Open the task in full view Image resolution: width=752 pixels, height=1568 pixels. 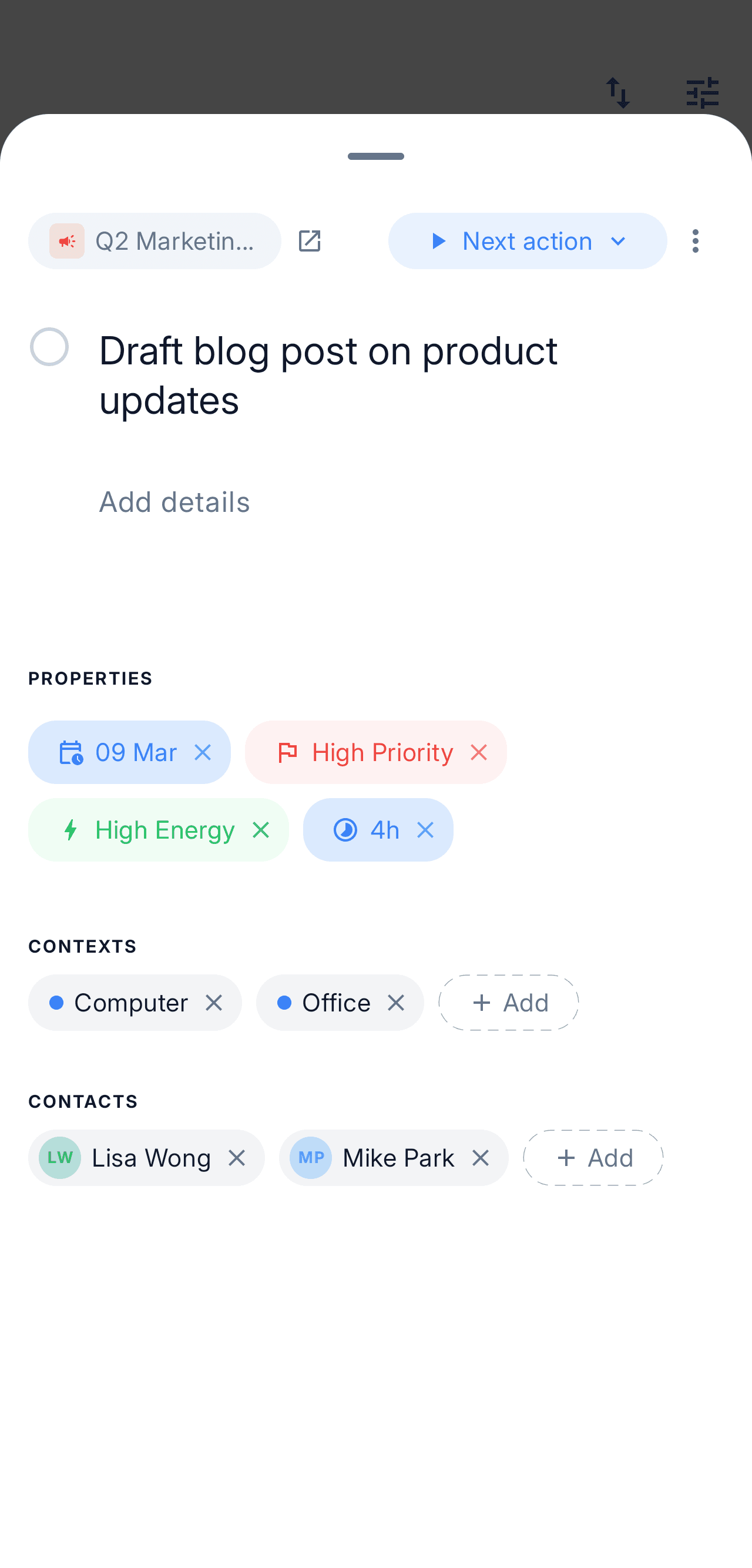pos(311,241)
